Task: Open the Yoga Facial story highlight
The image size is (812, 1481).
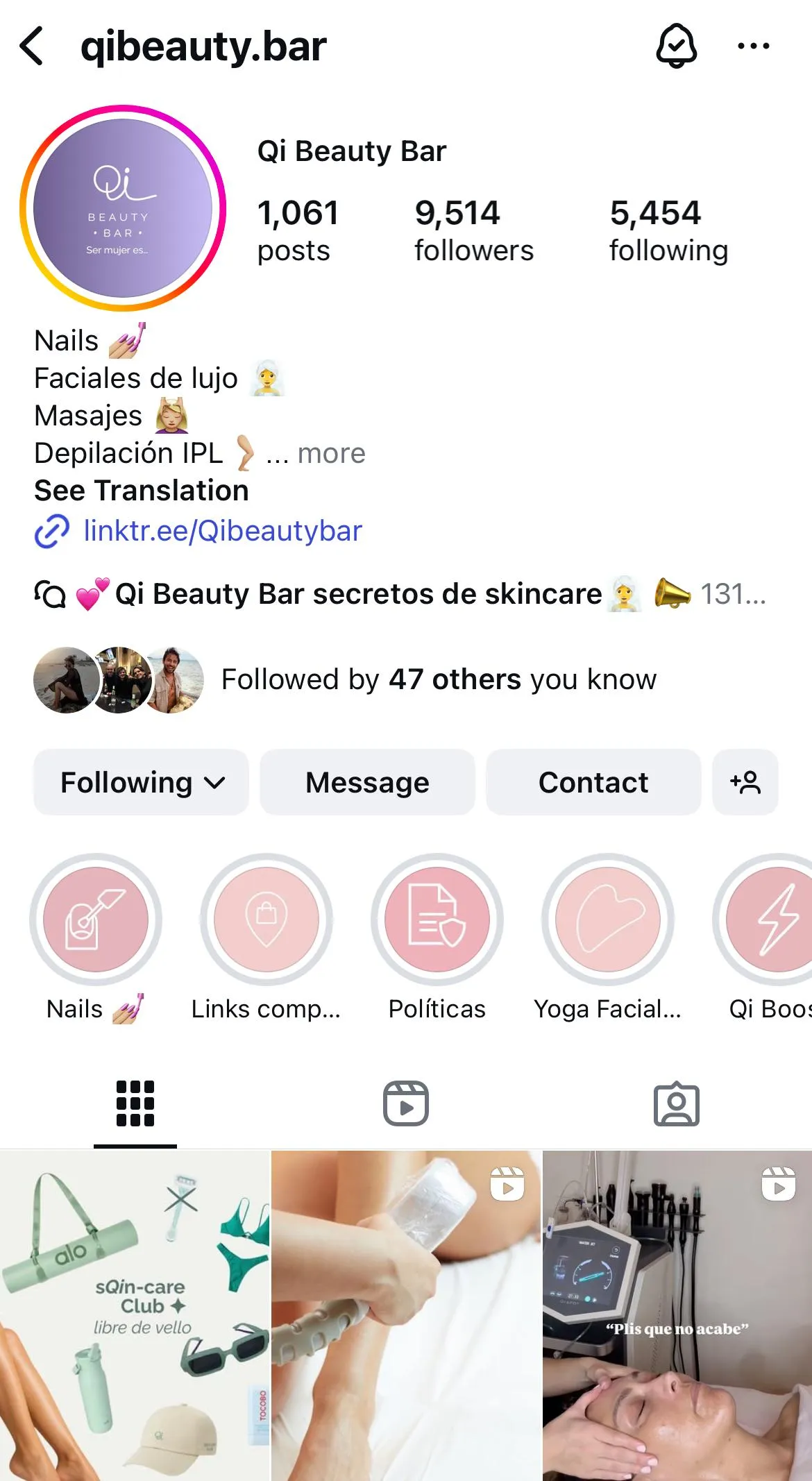Action: click(607, 920)
